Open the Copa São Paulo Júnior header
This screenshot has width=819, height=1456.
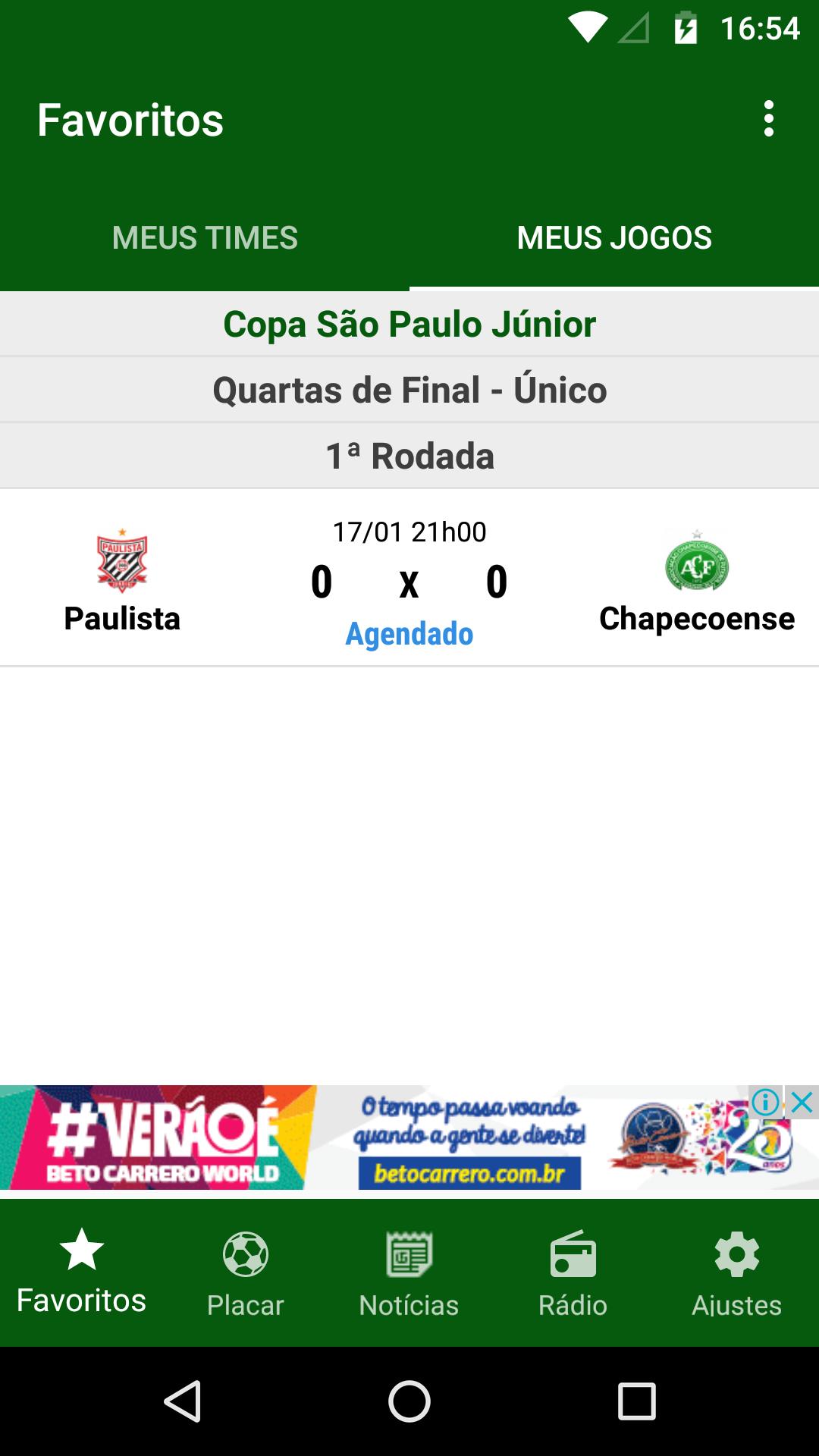(409, 323)
